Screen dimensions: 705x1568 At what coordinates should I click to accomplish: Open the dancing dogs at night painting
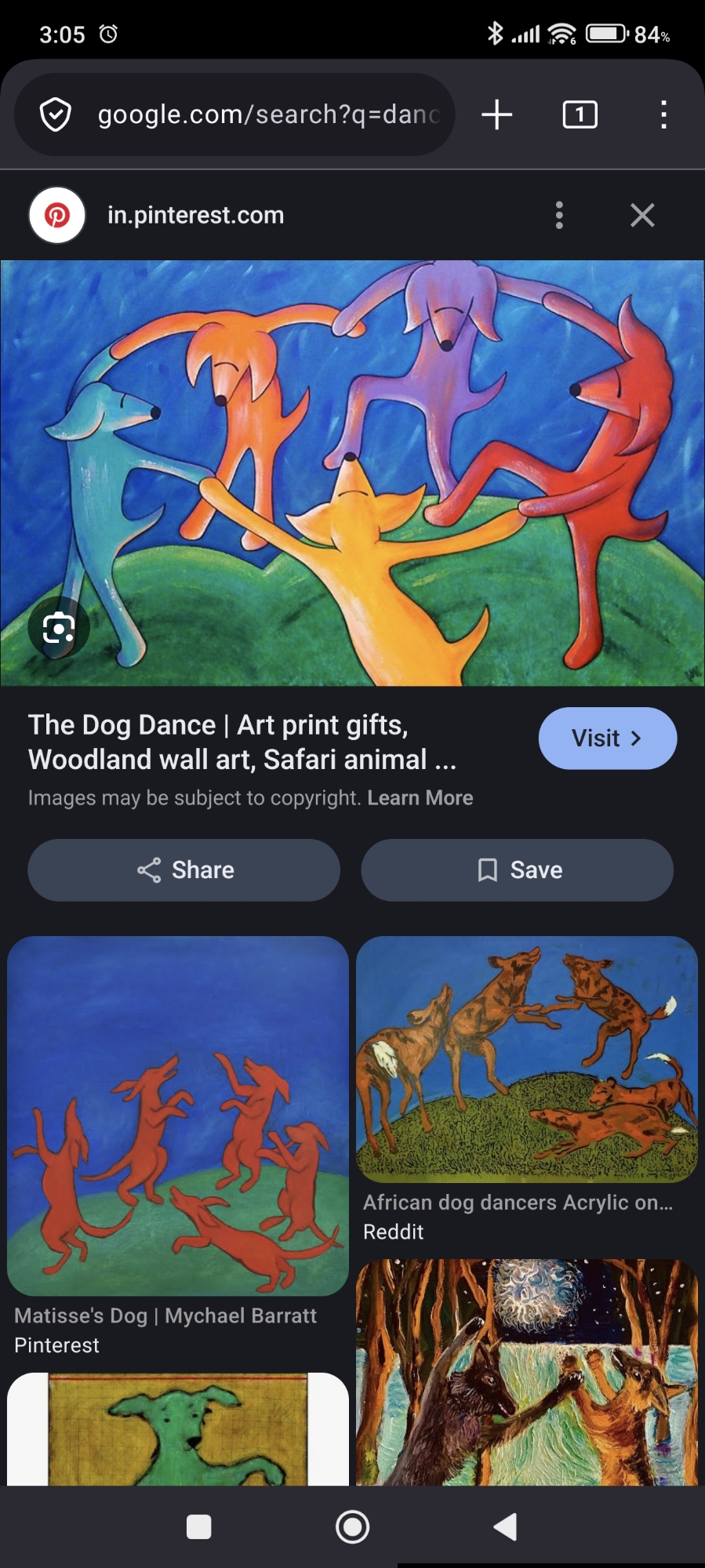[x=527, y=1372]
